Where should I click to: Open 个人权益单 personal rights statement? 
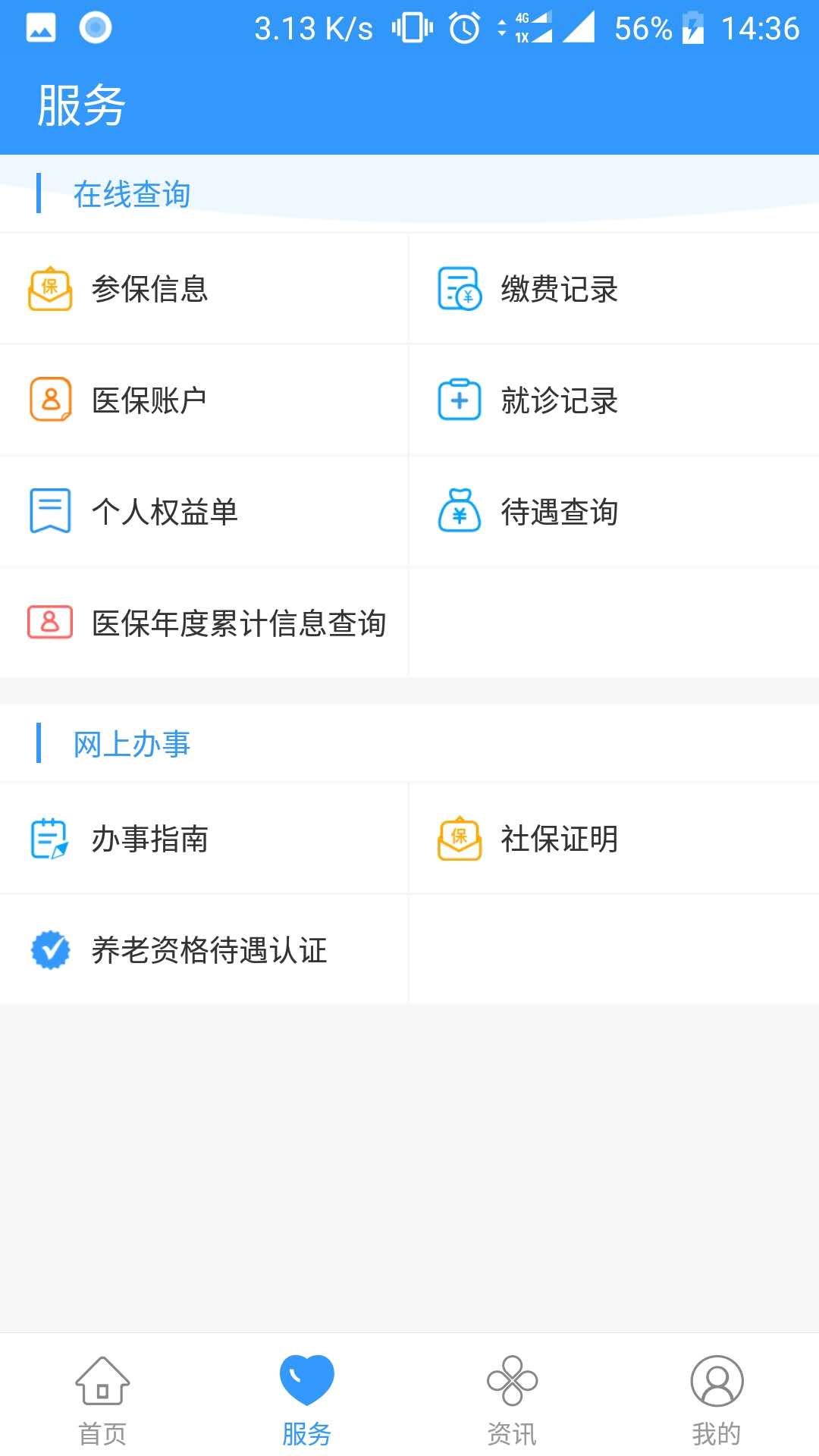(49, 511)
